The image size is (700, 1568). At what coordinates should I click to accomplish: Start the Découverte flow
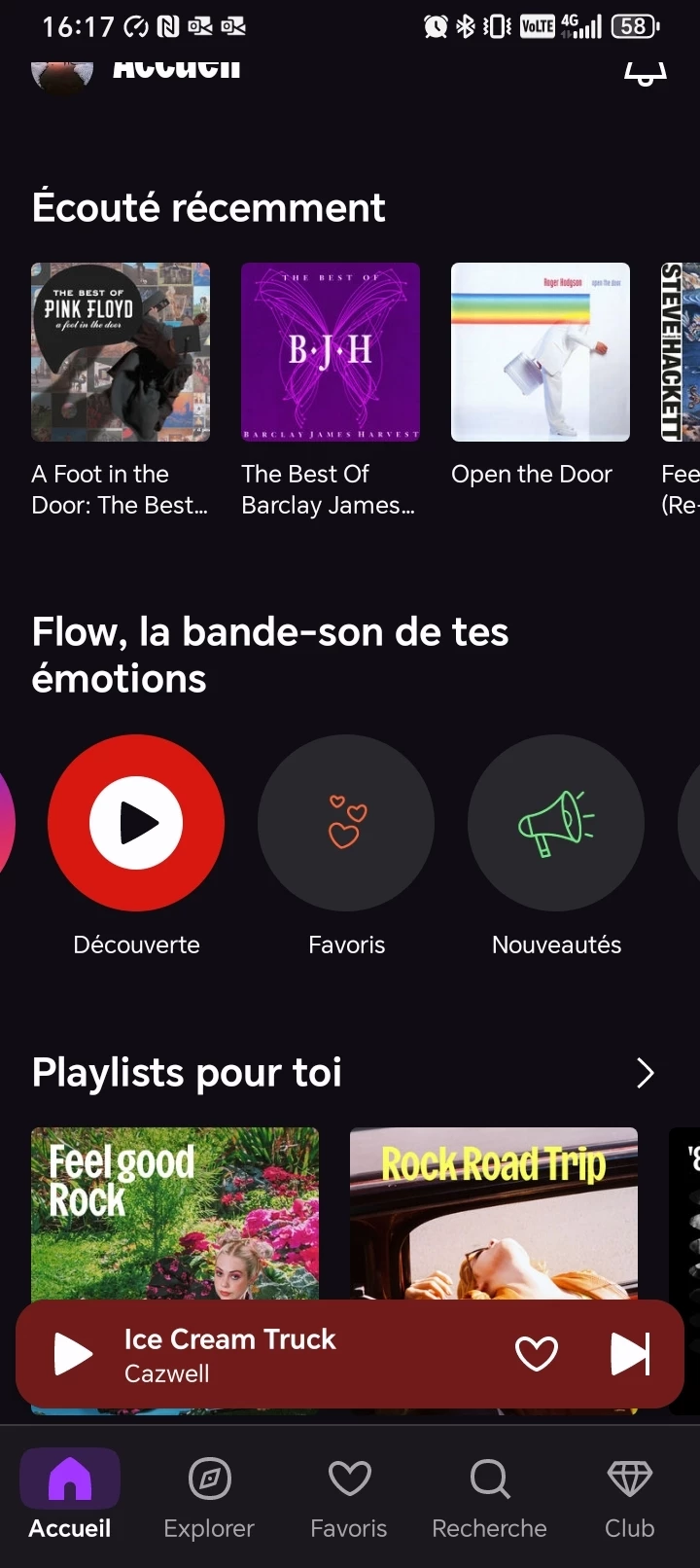tap(136, 823)
